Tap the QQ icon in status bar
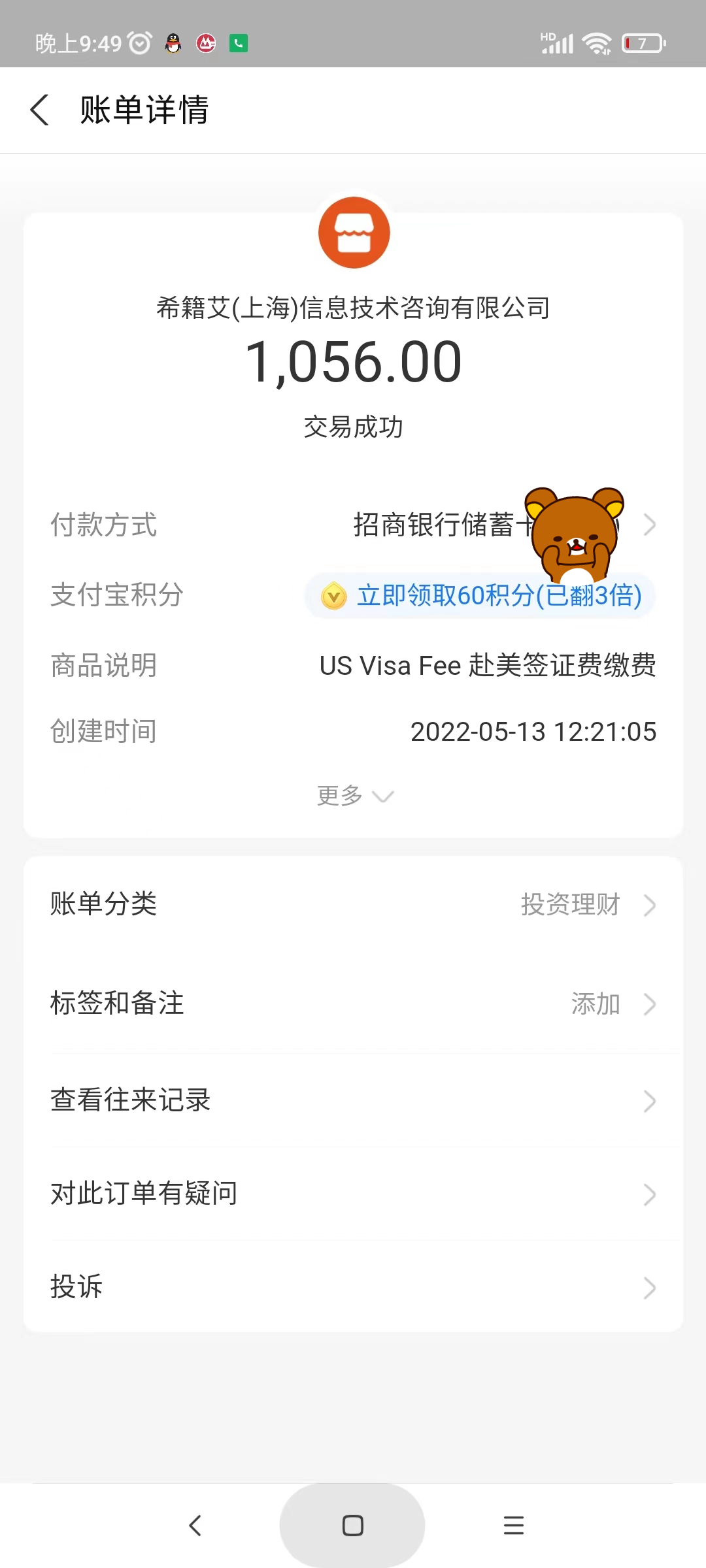 pyautogui.click(x=172, y=42)
